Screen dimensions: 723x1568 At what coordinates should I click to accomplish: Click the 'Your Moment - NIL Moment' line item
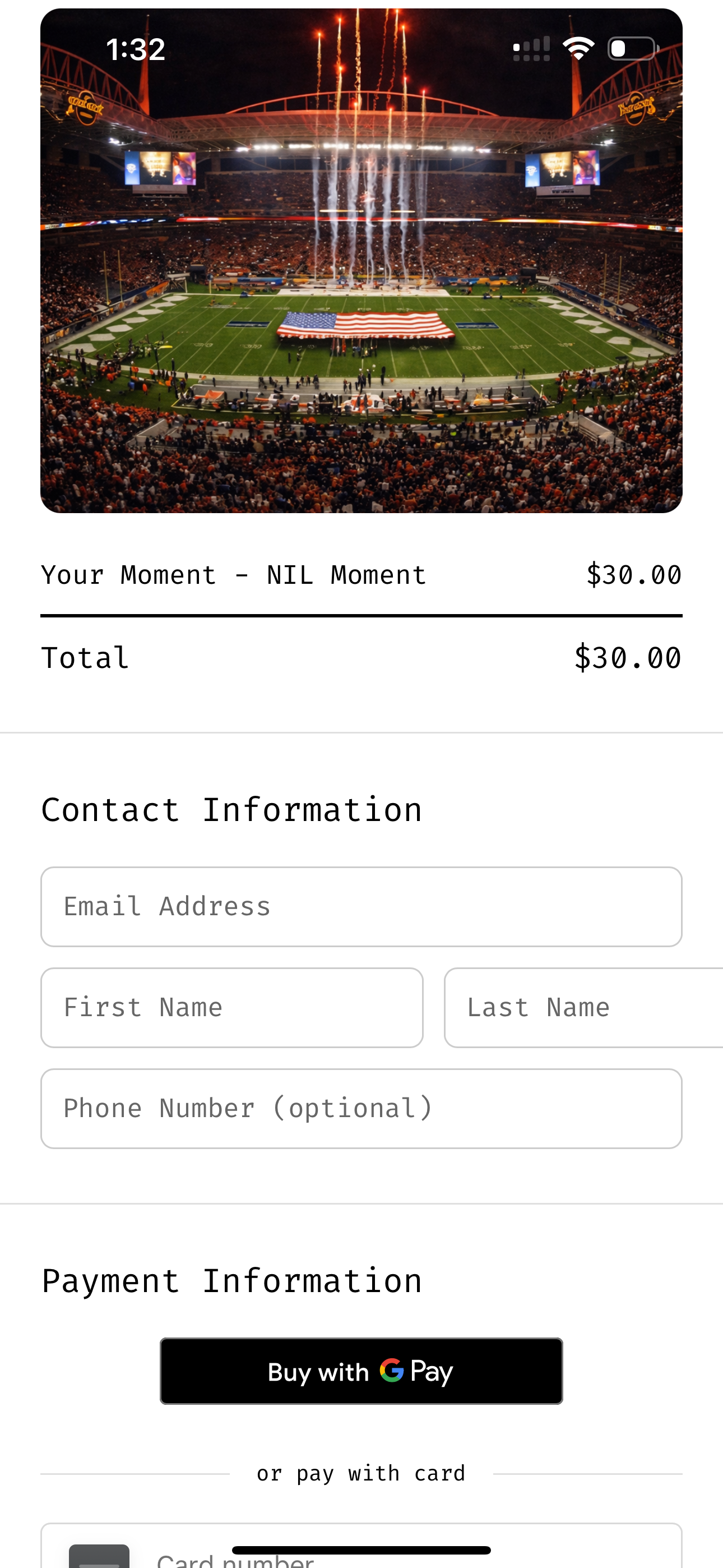pyautogui.click(x=233, y=574)
